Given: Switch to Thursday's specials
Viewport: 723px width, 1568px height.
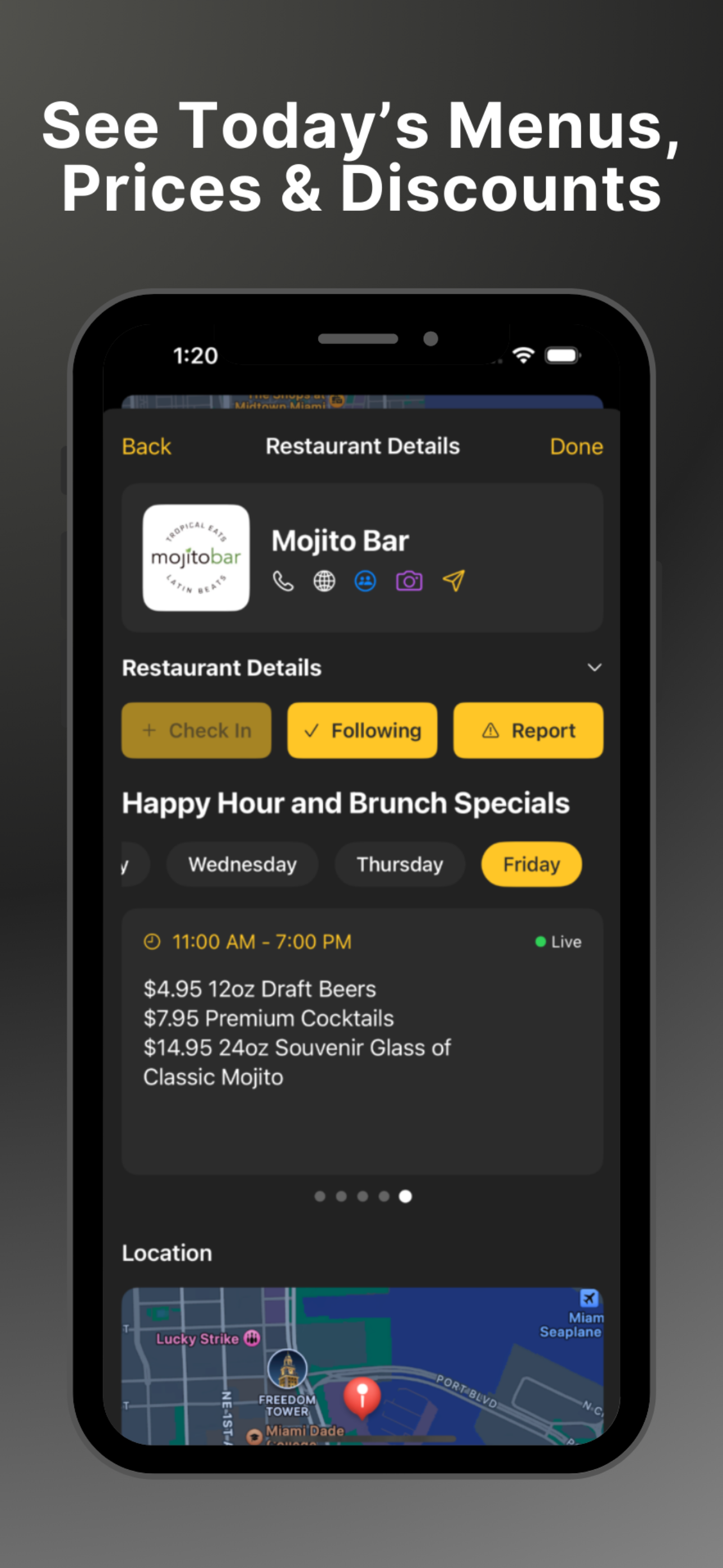Looking at the screenshot, I should [400, 864].
